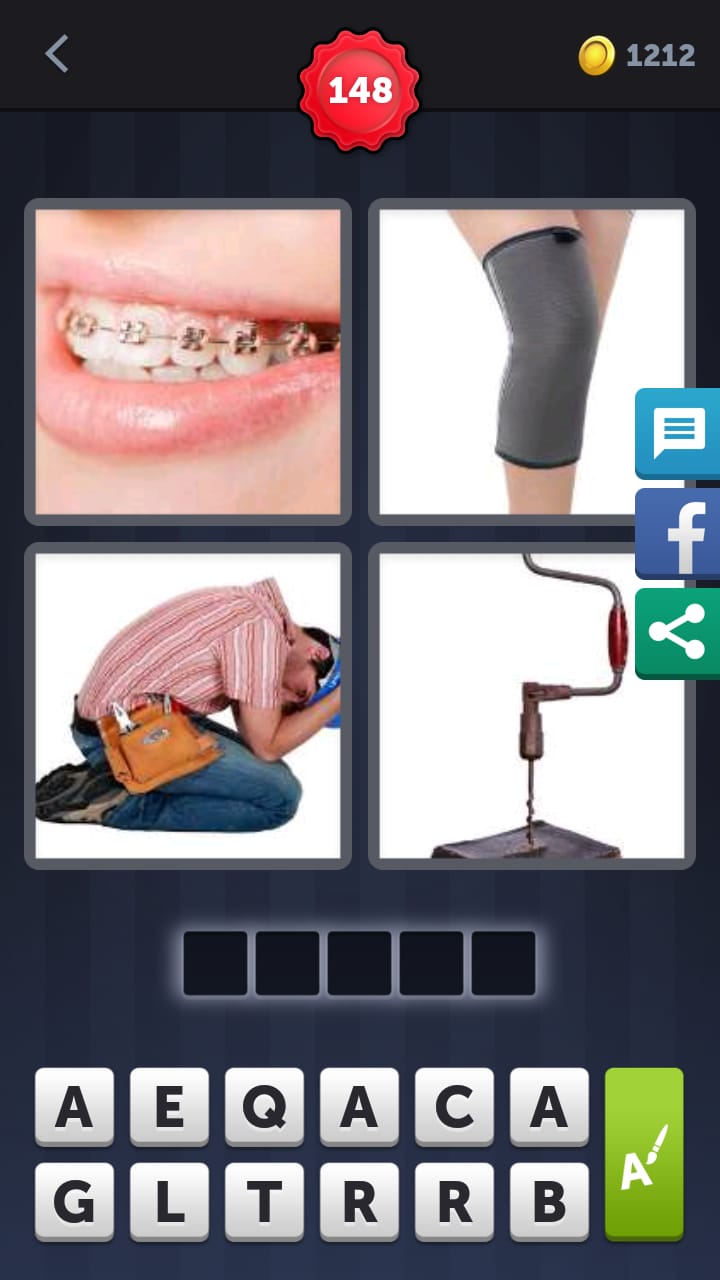Use the green letter hint button

644,1154
